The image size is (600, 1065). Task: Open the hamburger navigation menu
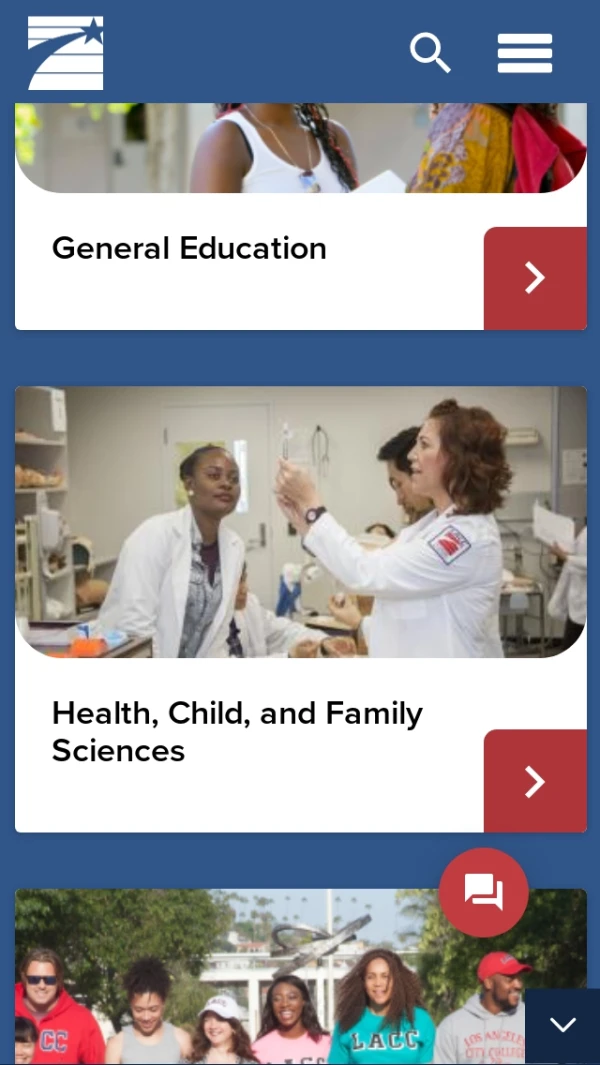[525, 53]
